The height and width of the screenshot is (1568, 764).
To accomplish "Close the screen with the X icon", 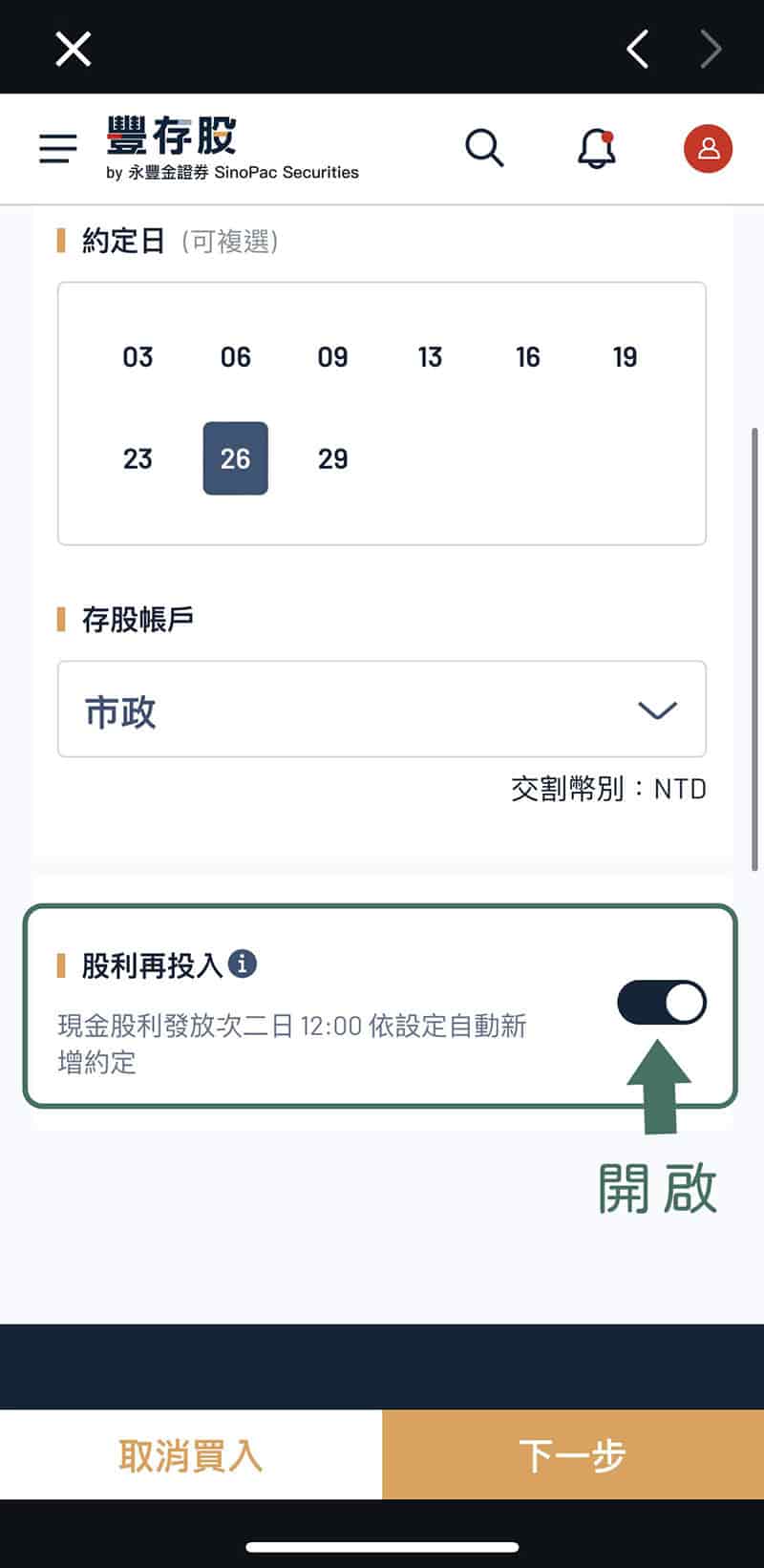I will (x=72, y=49).
